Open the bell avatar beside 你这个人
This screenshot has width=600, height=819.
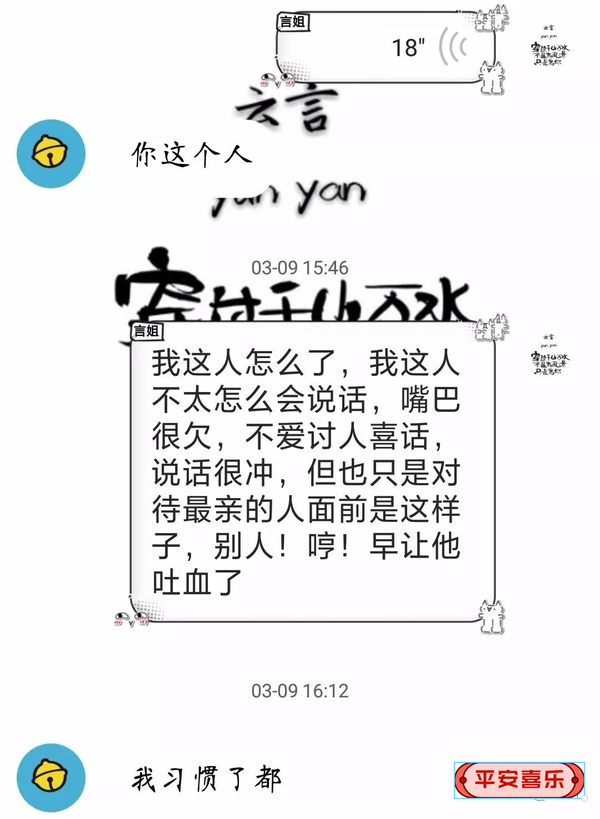[x=52, y=153]
